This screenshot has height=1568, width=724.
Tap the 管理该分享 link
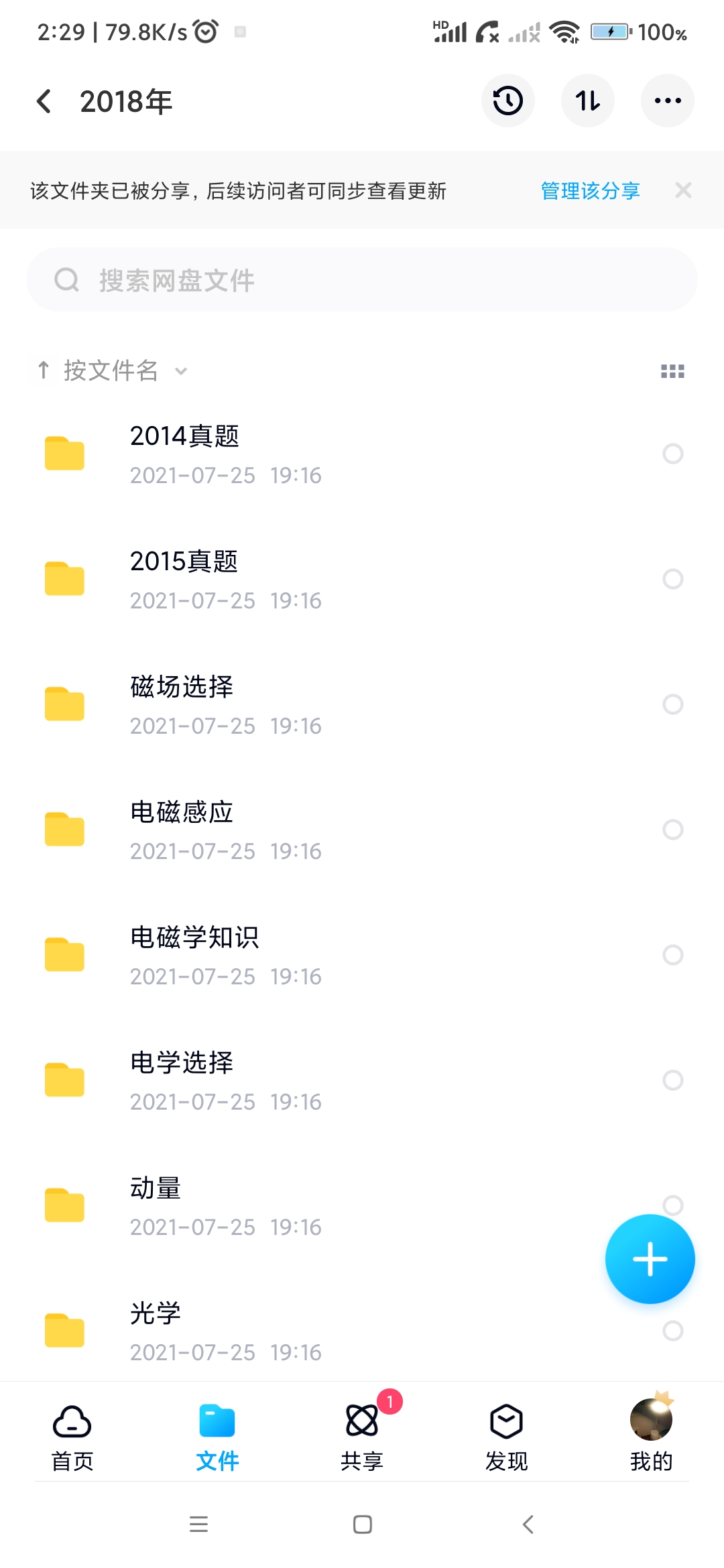coord(590,191)
